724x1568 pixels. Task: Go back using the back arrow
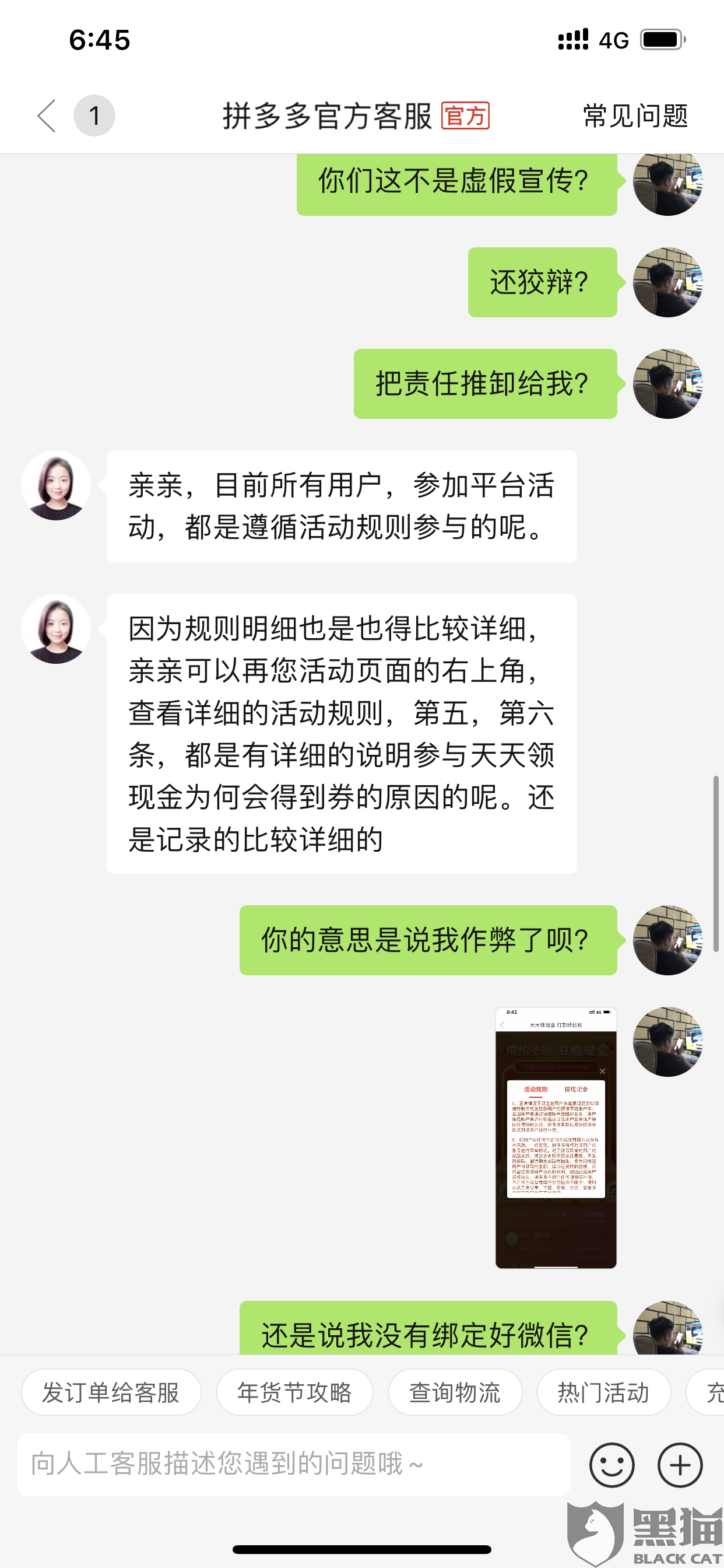[46, 116]
